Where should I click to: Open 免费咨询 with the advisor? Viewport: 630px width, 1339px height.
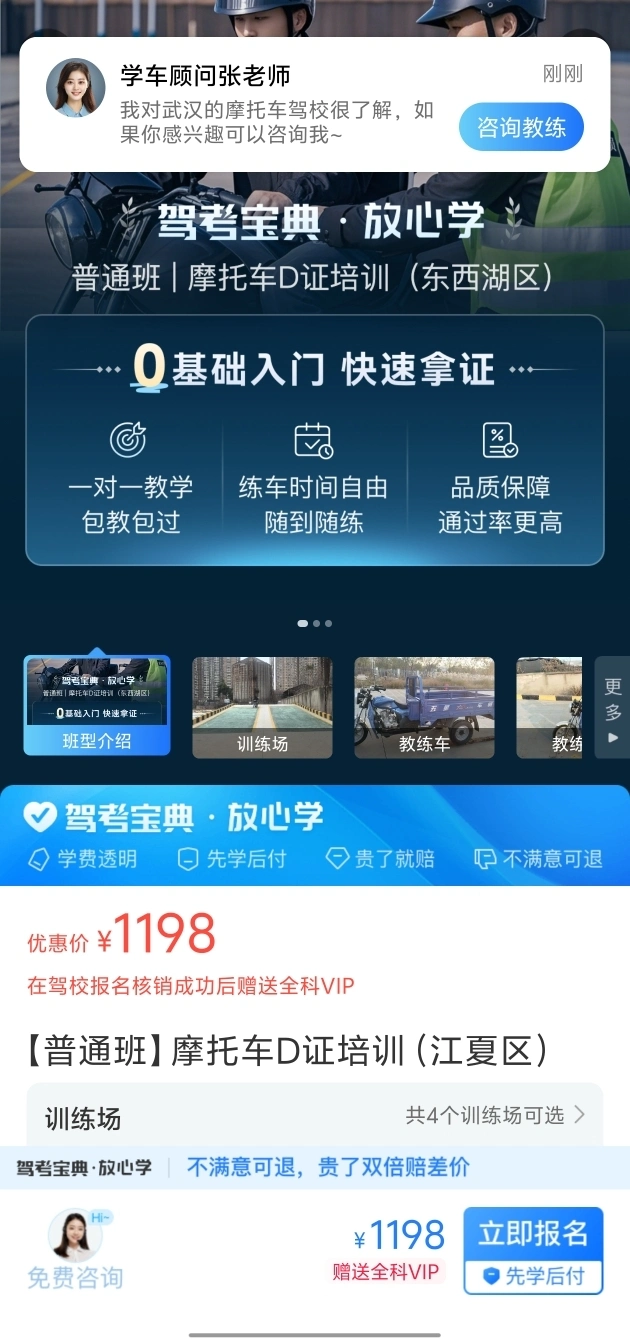[75, 1250]
